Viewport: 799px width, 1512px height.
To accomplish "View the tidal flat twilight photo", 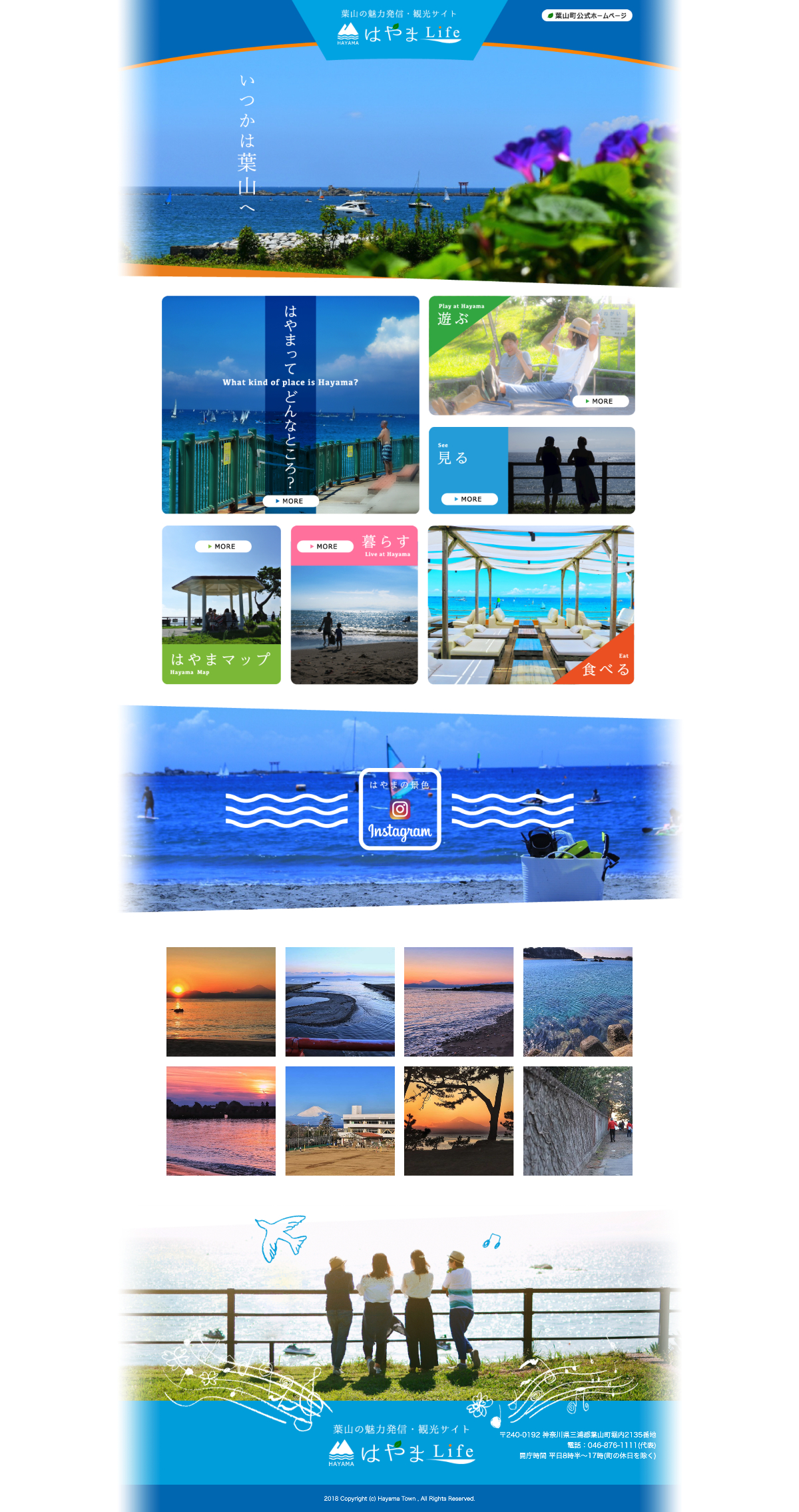I will click(x=340, y=1001).
